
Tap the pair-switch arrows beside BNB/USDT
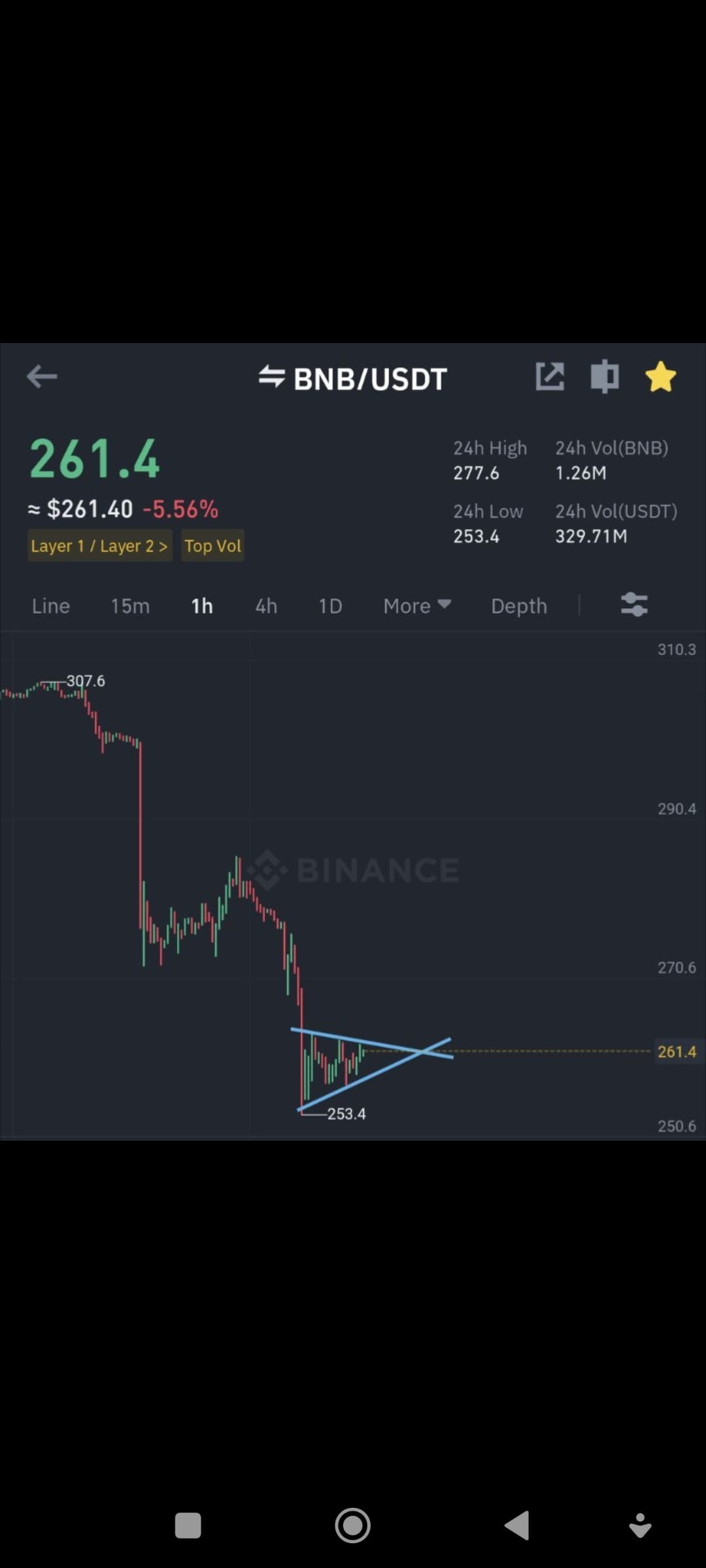tap(271, 376)
